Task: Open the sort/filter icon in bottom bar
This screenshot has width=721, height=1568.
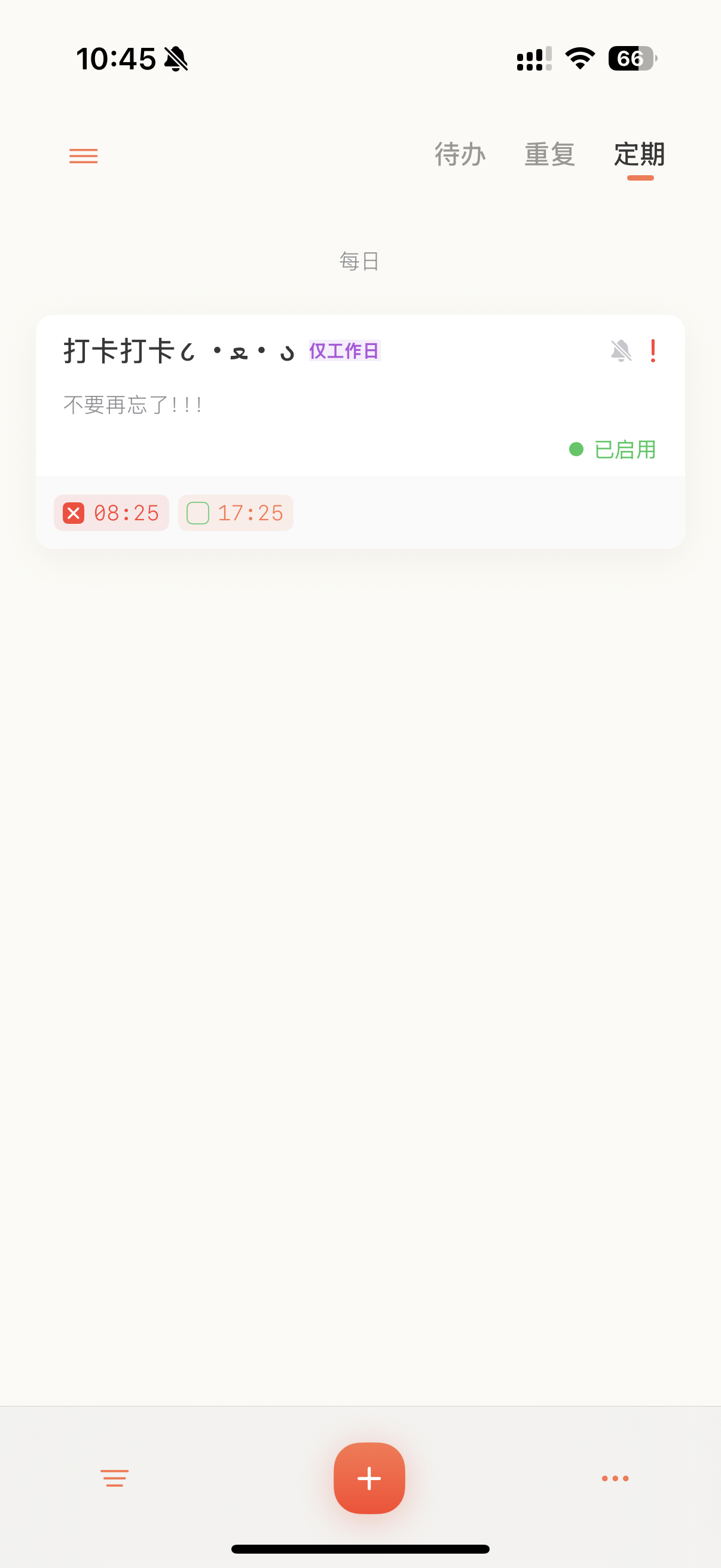Action: [114, 1478]
